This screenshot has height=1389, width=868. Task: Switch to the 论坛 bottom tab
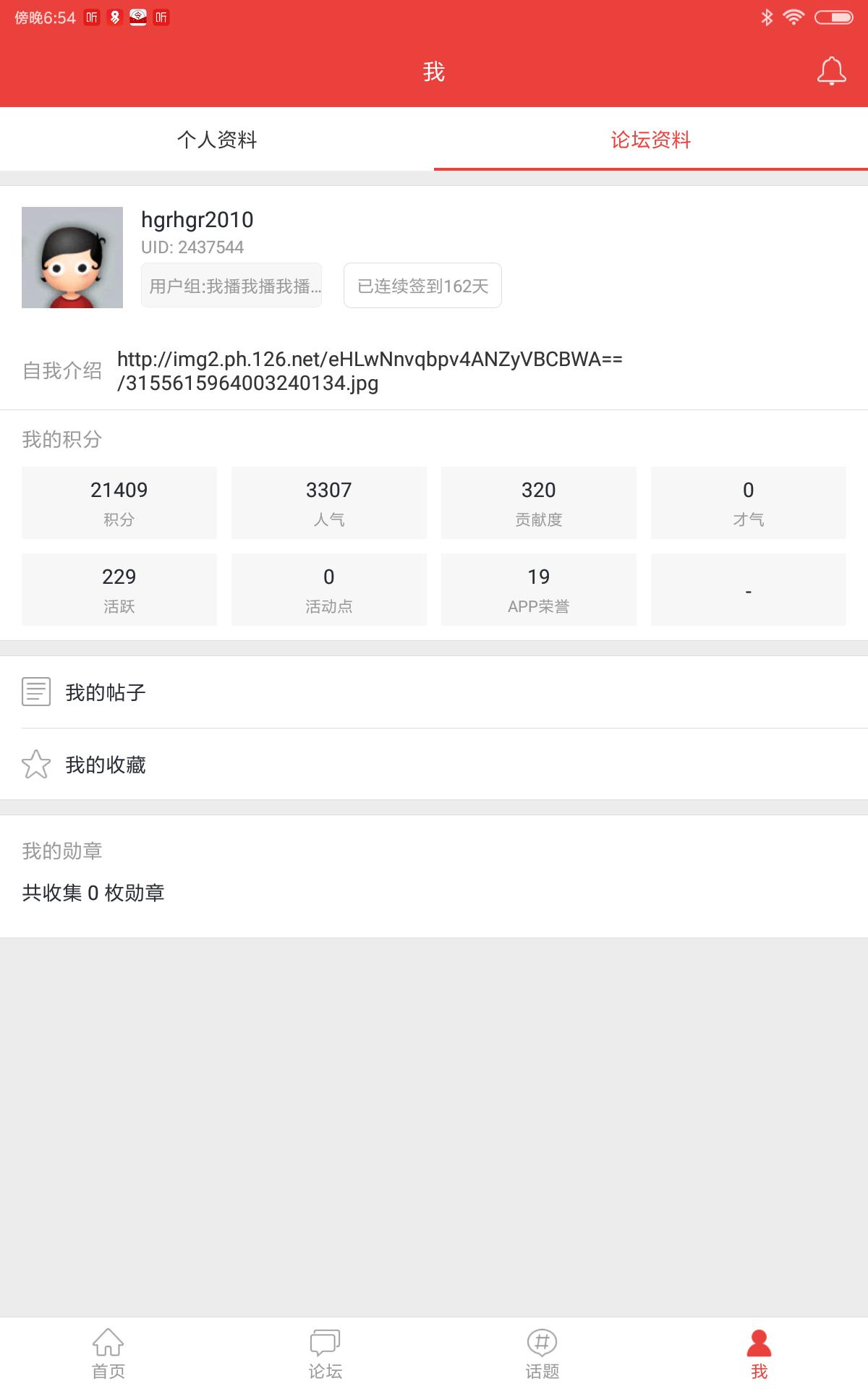pyautogui.click(x=325, y=1354)
